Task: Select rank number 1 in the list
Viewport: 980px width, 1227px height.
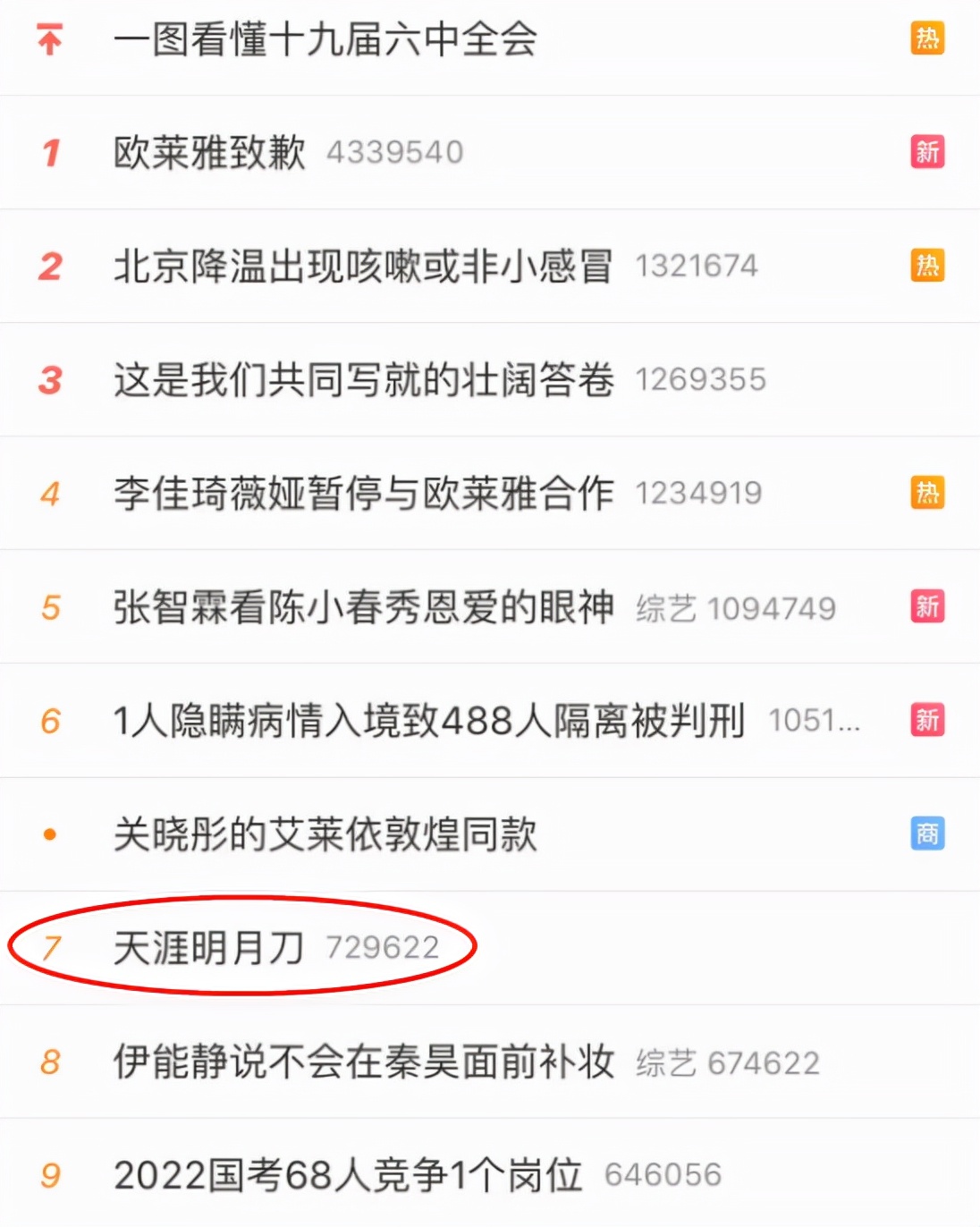Action: pyautogui.click(x=49, y=152)
